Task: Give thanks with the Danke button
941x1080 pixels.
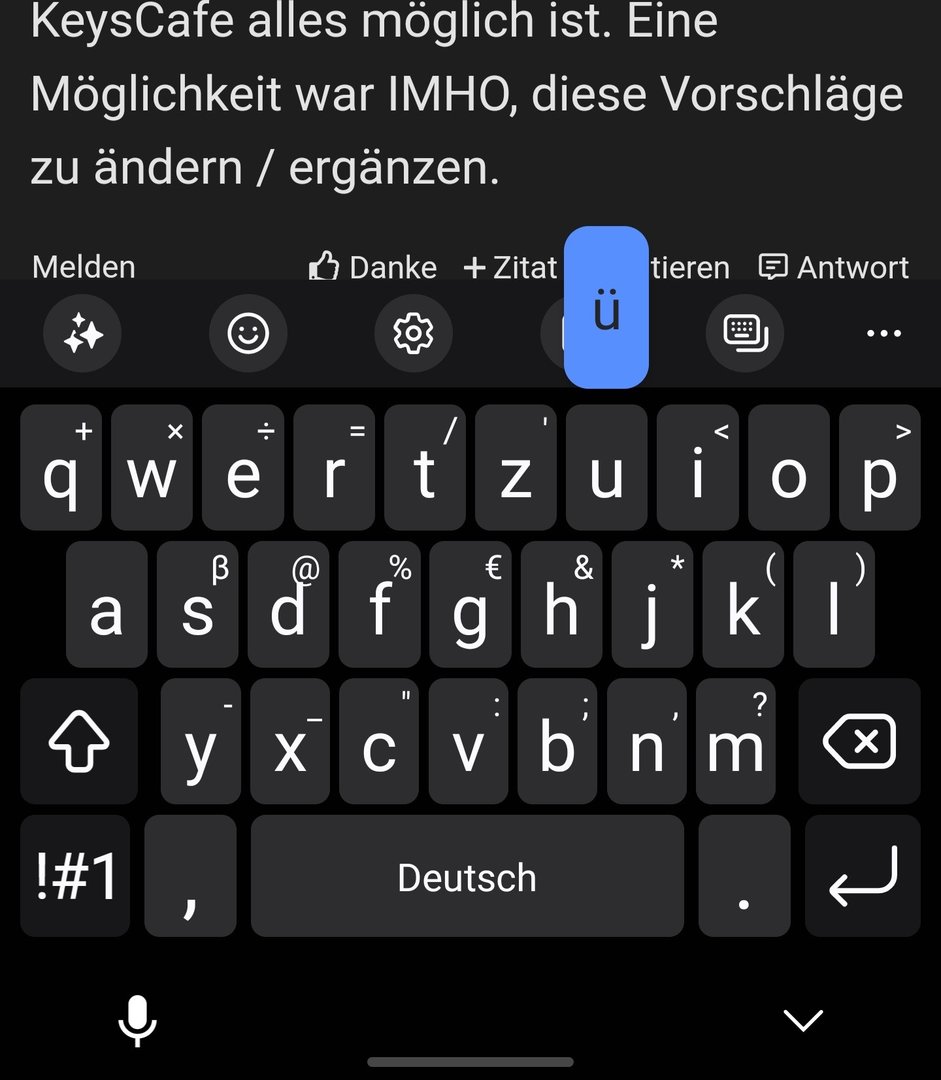Action: tap(373, 267)
